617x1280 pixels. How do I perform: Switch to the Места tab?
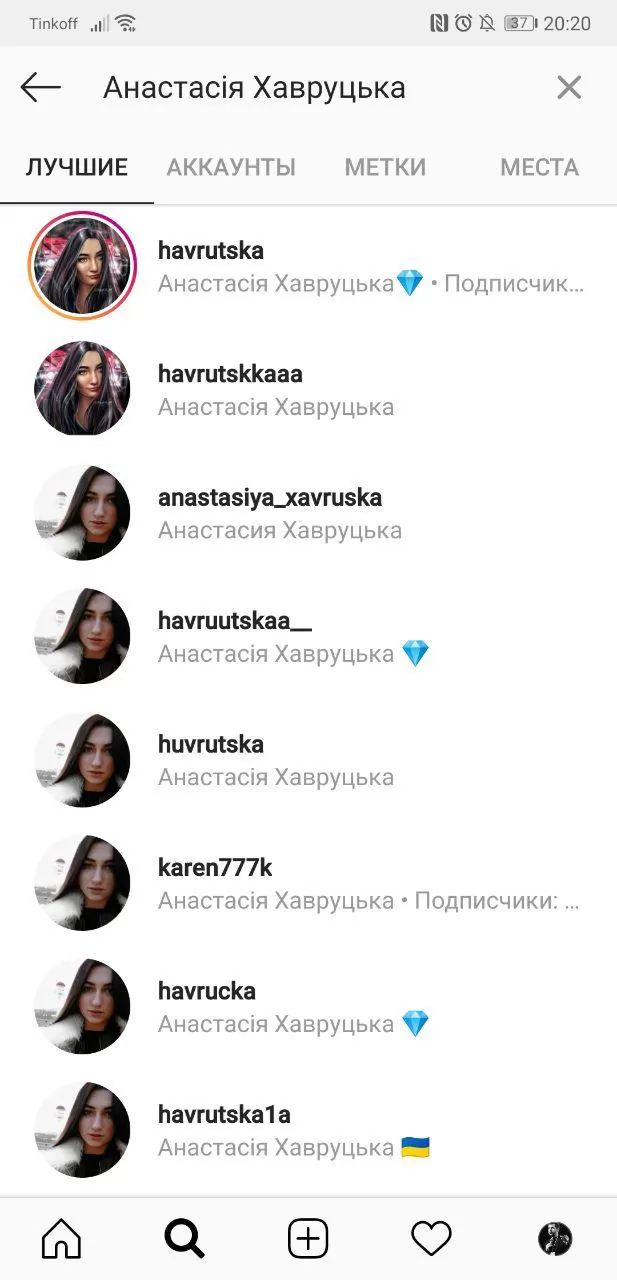(539, 167)
